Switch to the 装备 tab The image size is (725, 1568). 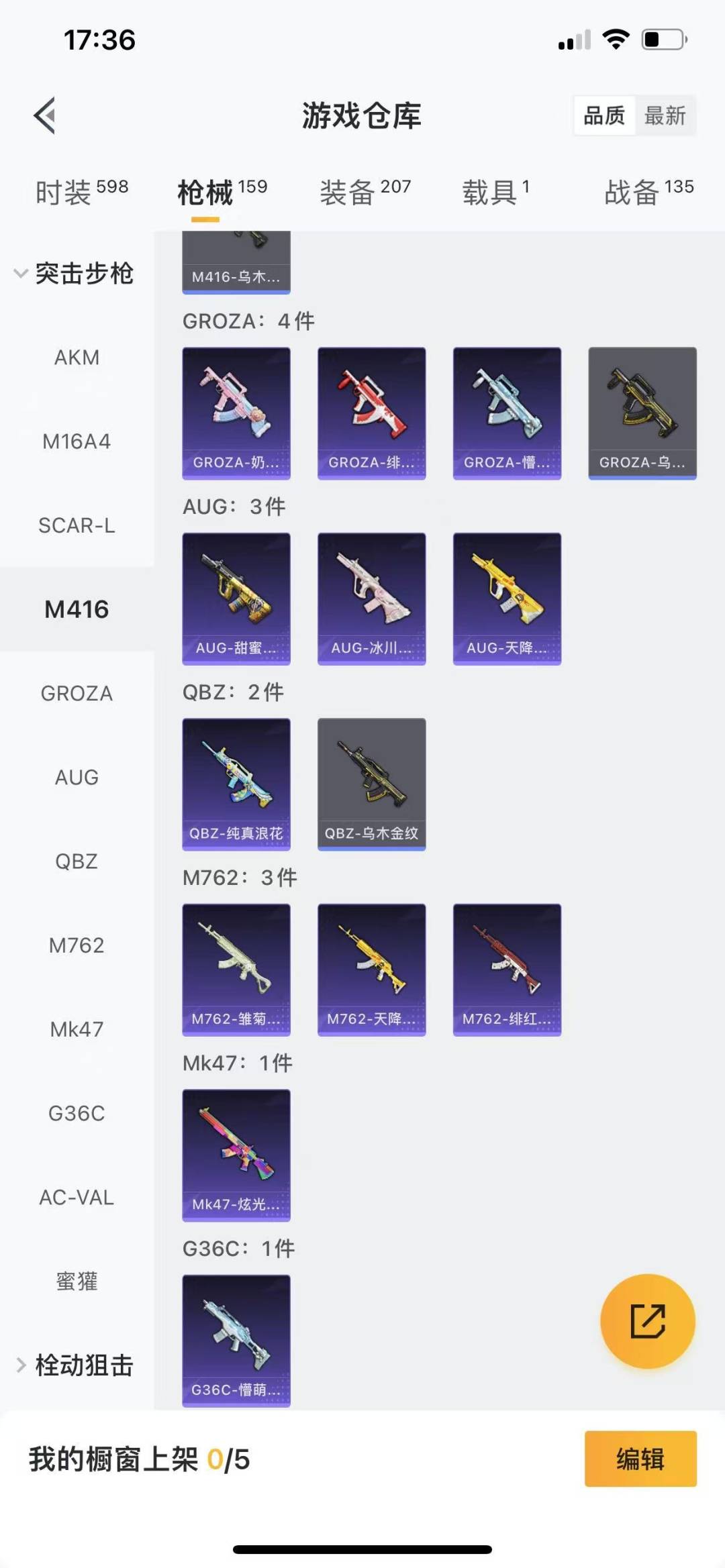[x=365, y=193]
